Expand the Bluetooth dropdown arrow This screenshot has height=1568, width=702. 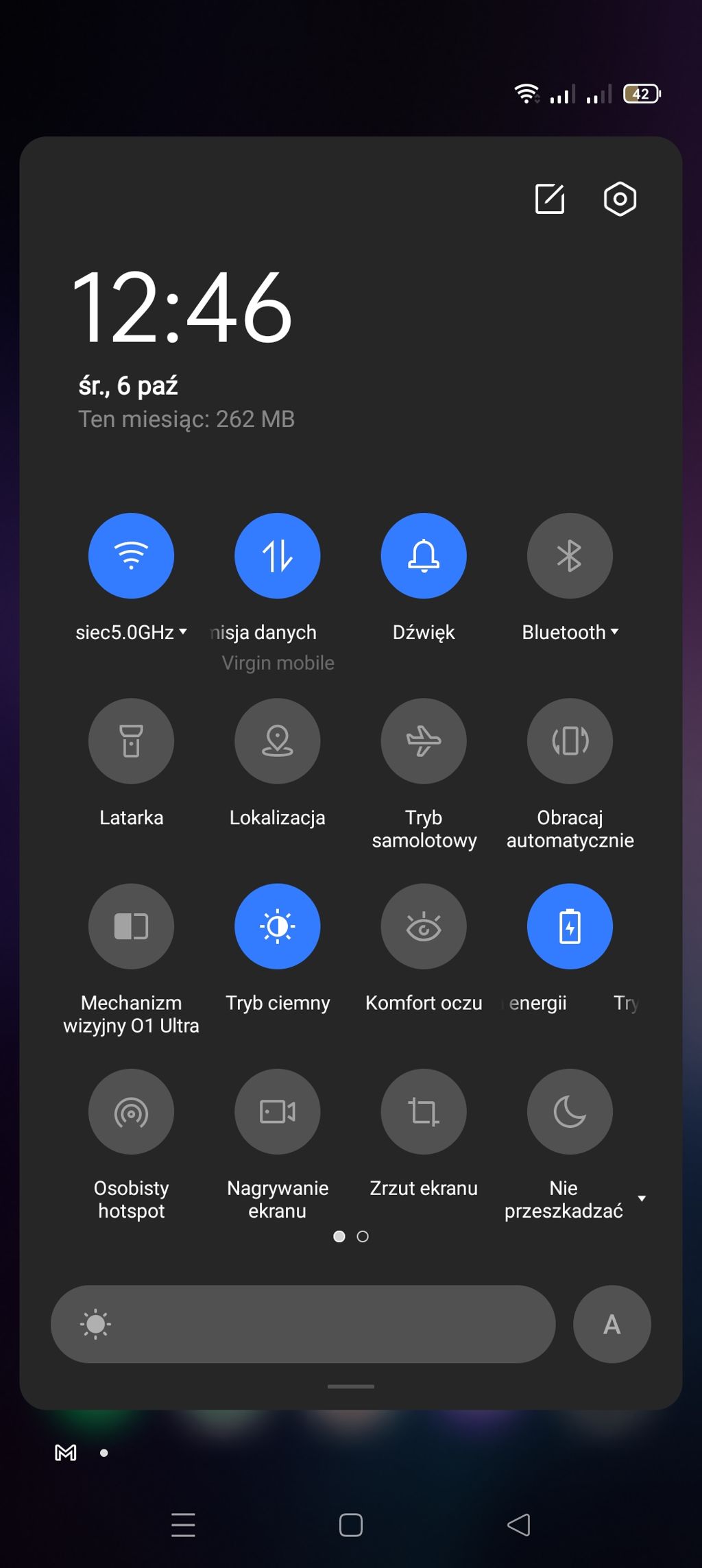click(x=615, y=631)
